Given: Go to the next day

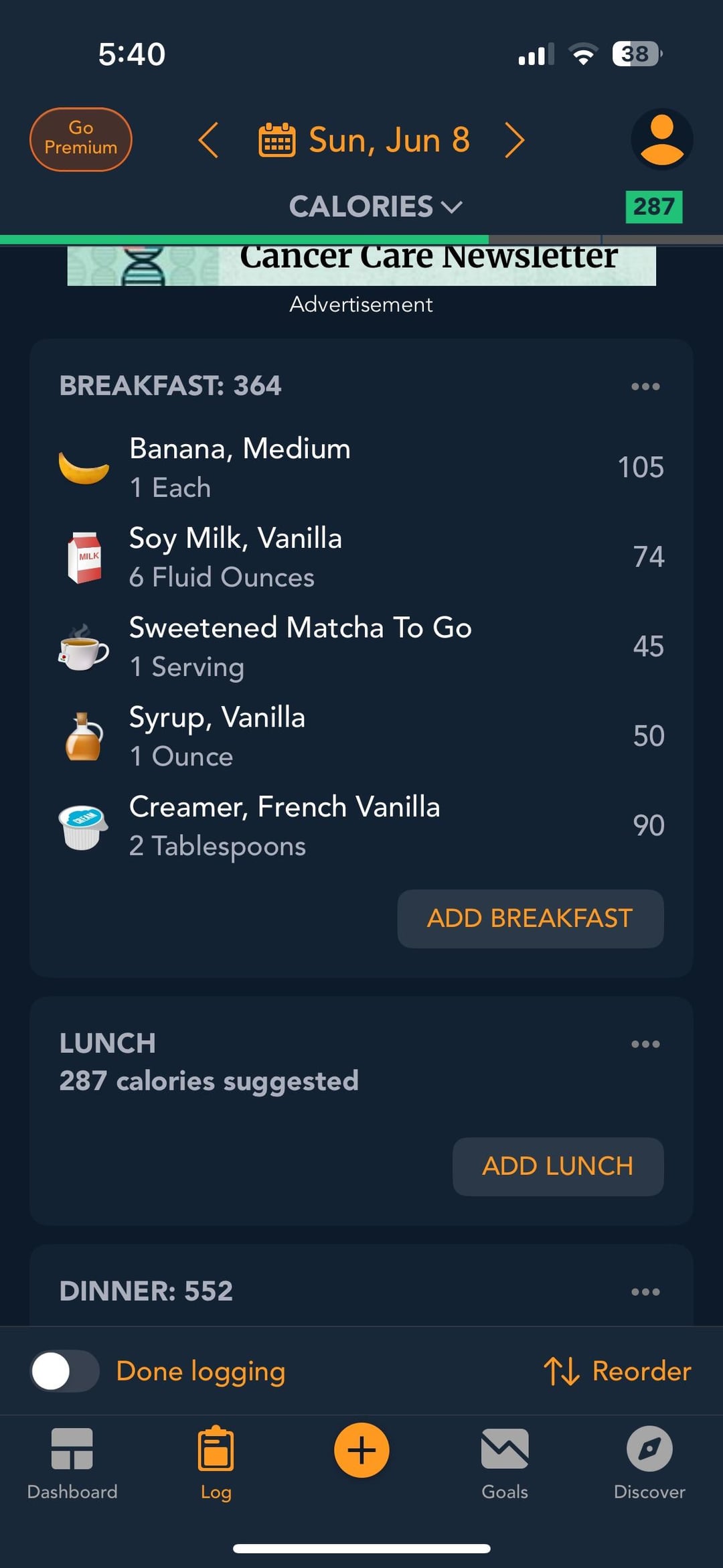Looking at the screenshot, I should pyautogui.click(x=514, y=140).
